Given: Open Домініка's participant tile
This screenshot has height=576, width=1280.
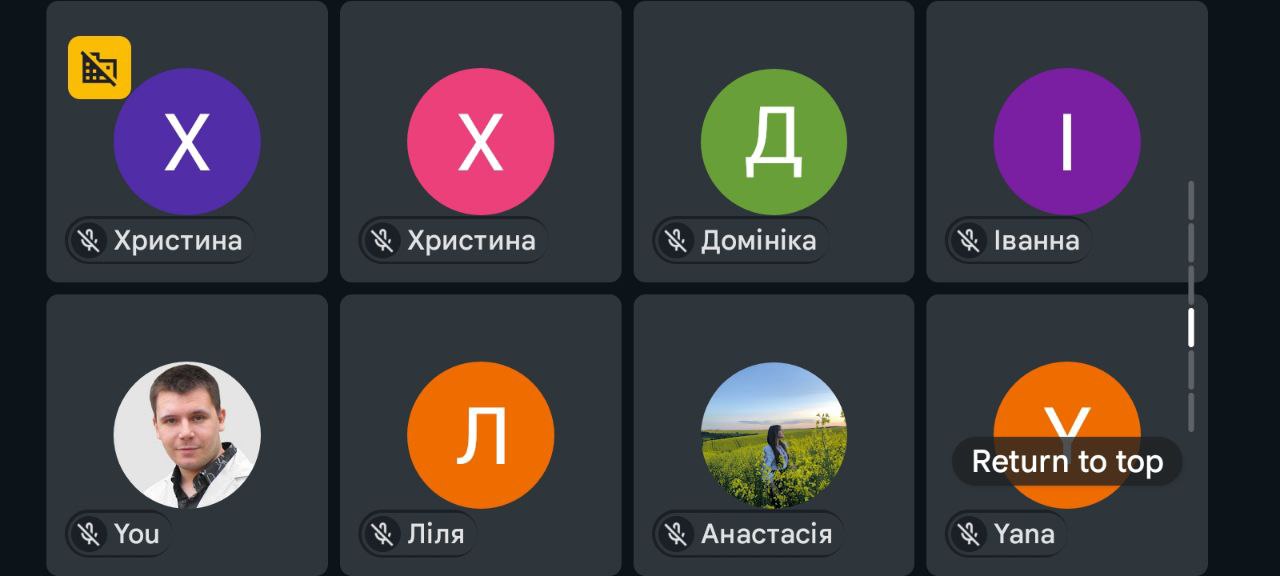Looking at the screenshot, I should [x=773, y=142].
